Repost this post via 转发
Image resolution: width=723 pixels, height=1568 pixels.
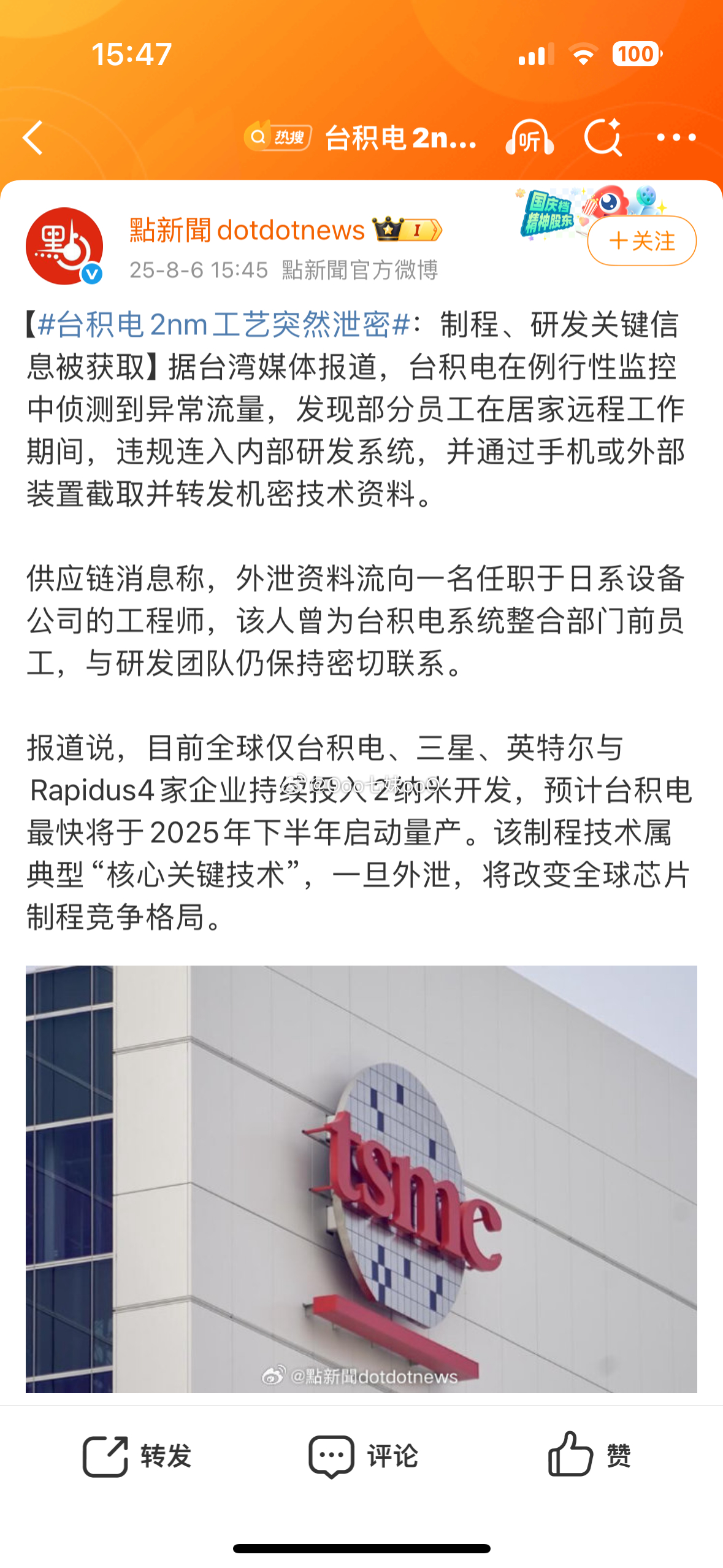[137, 1456]
